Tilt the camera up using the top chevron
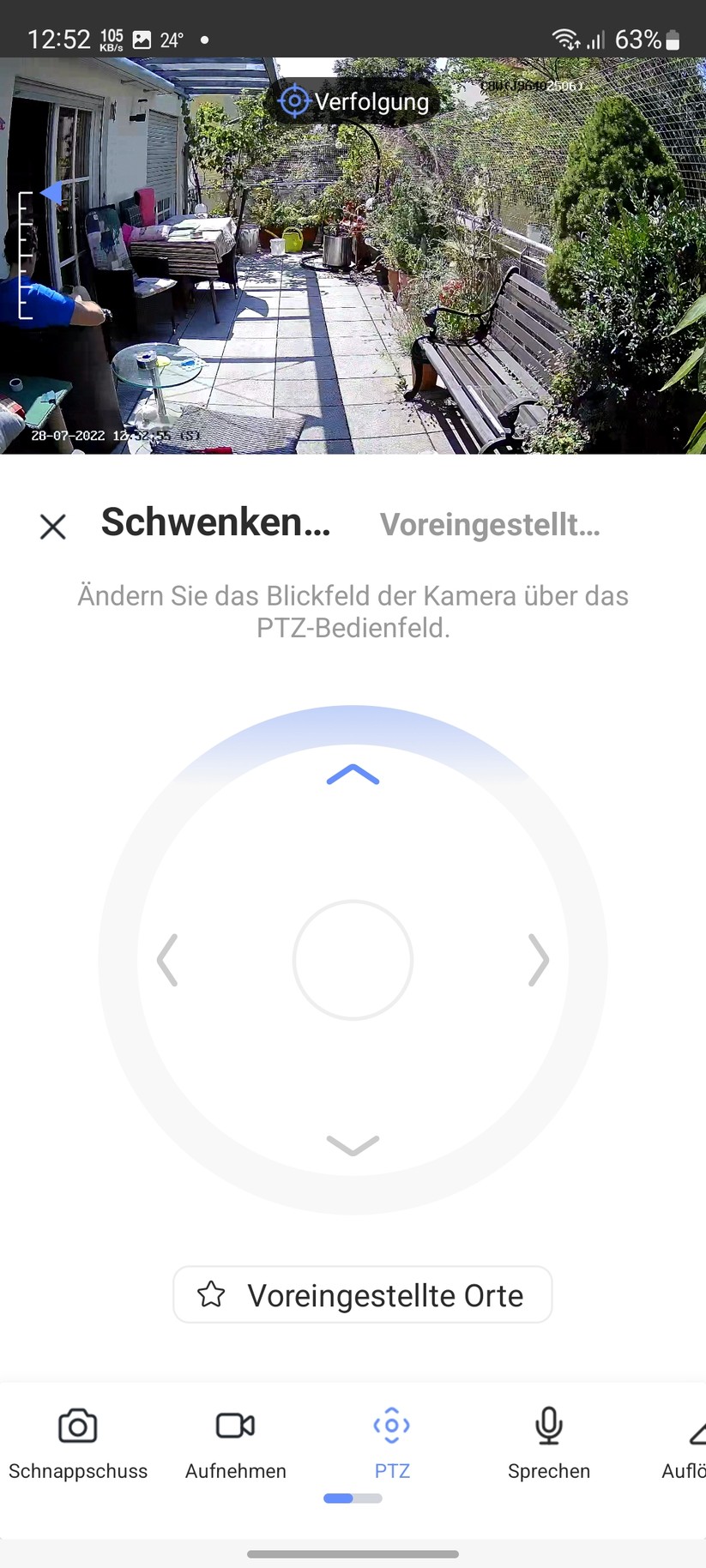 (353, 774)
